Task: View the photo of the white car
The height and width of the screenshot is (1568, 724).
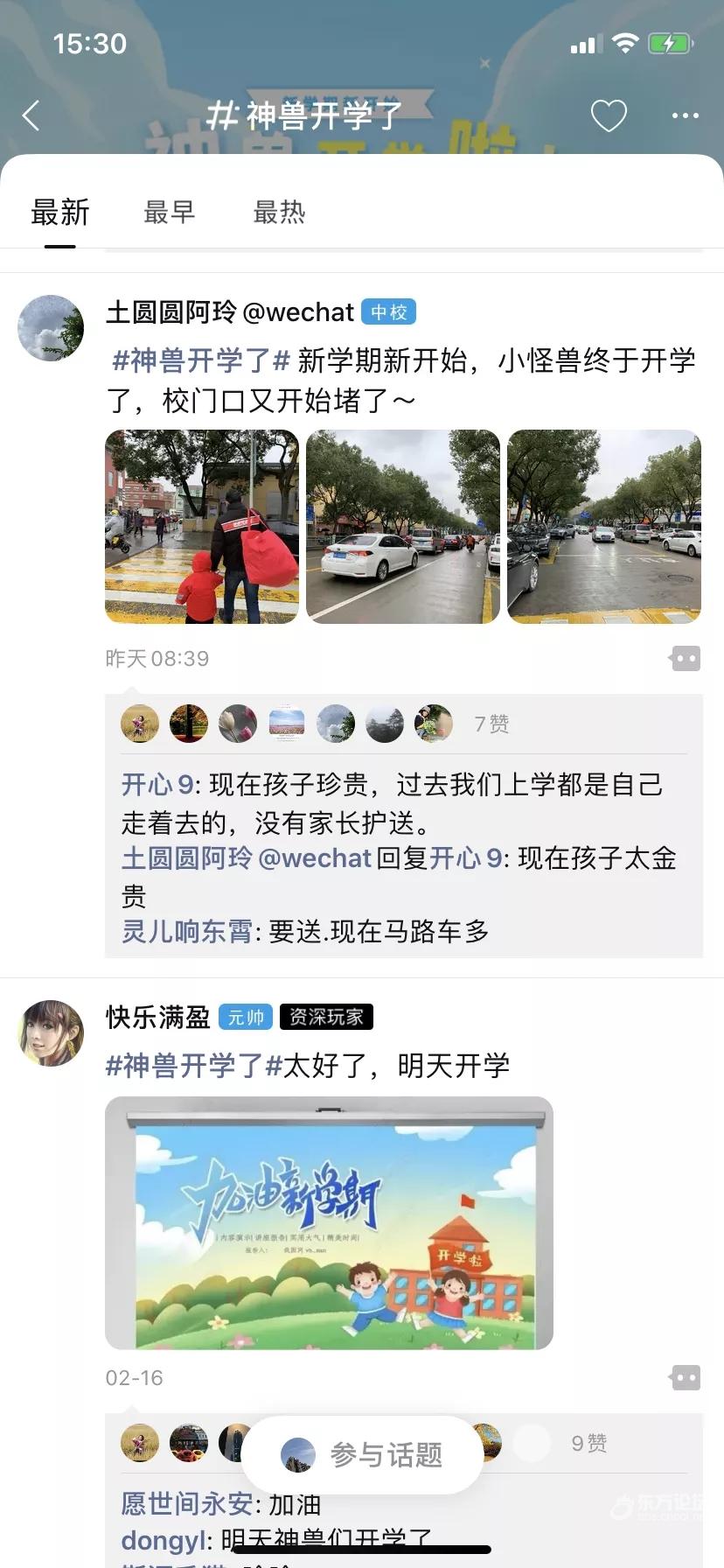Action: pos(403,527)
